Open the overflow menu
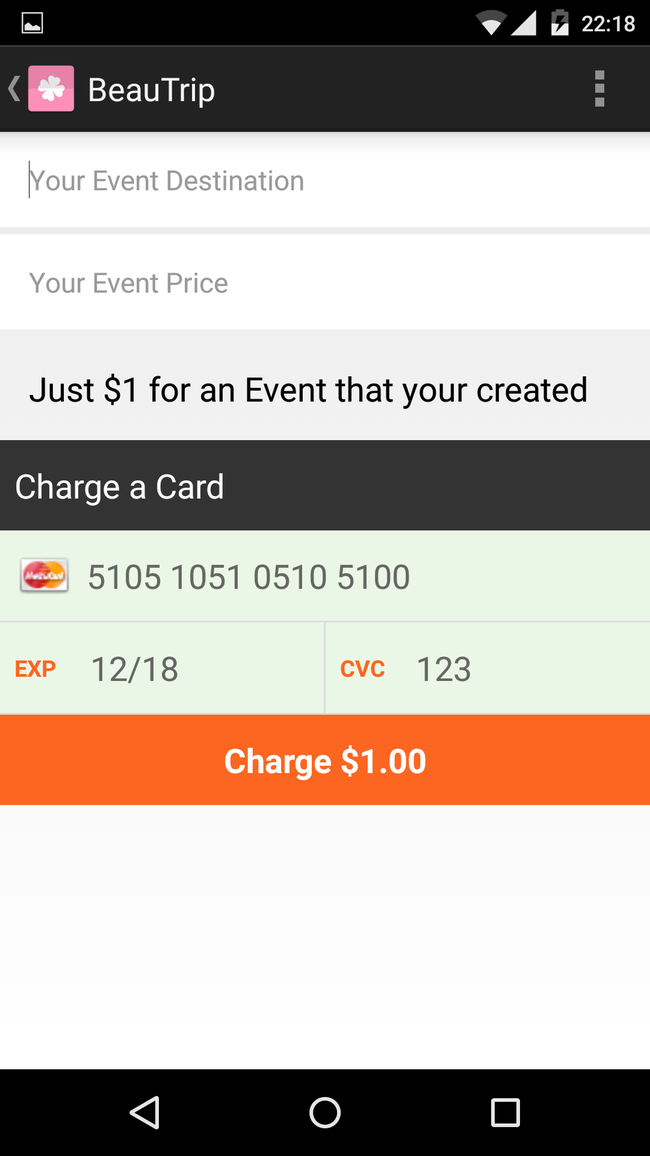Image resolution: width=650 pixels, height=1156 pixels. click(599, 89)
